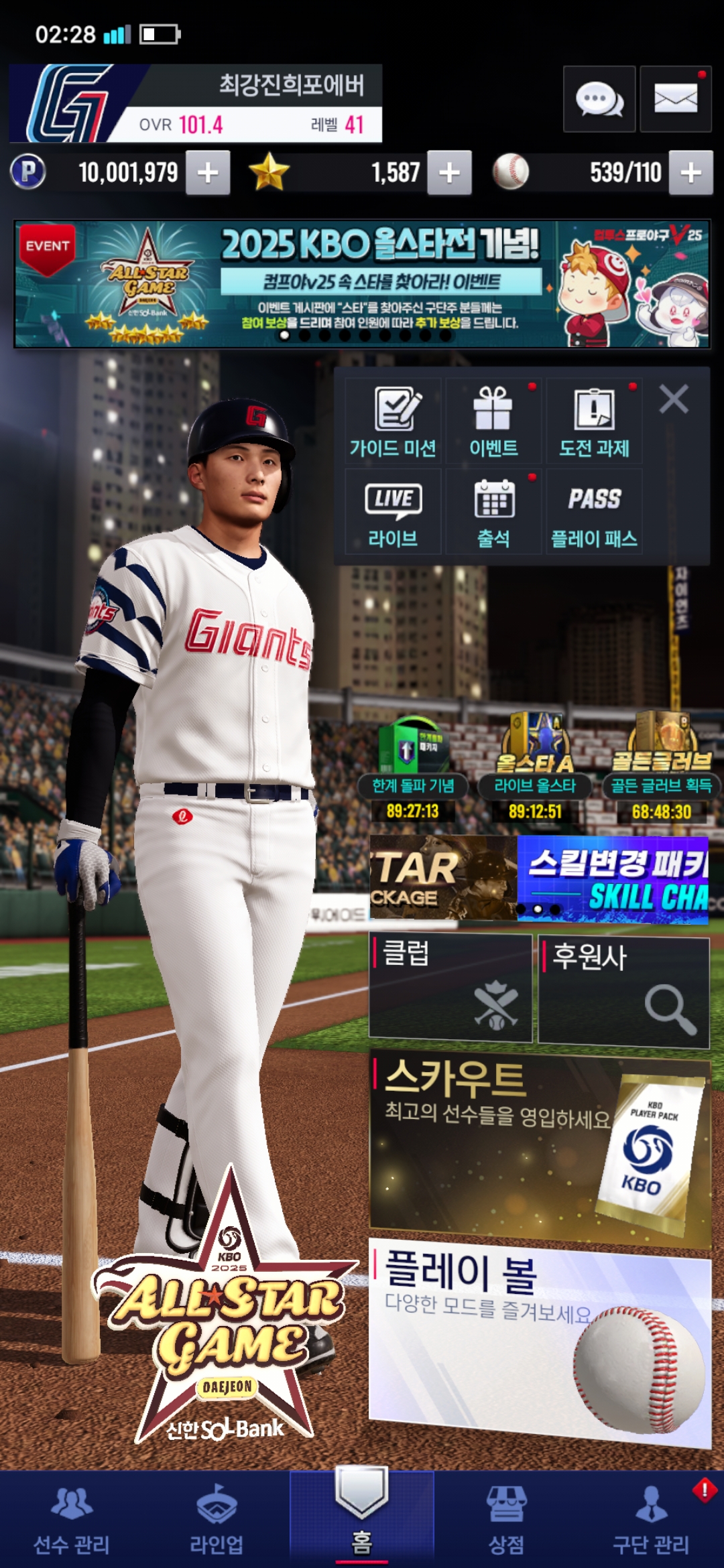Open the 클럽 card

[450, 988]
